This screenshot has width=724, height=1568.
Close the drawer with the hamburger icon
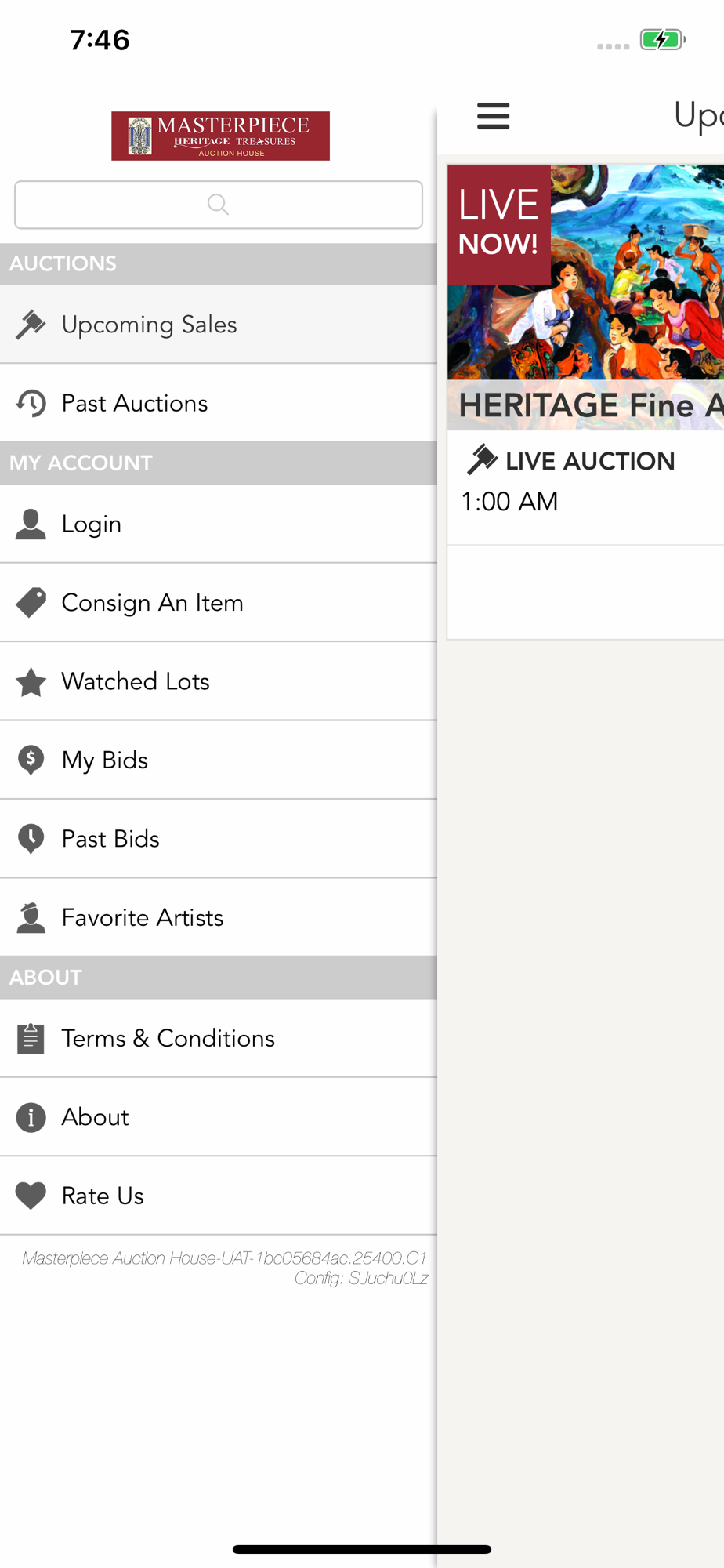point(494,116)
